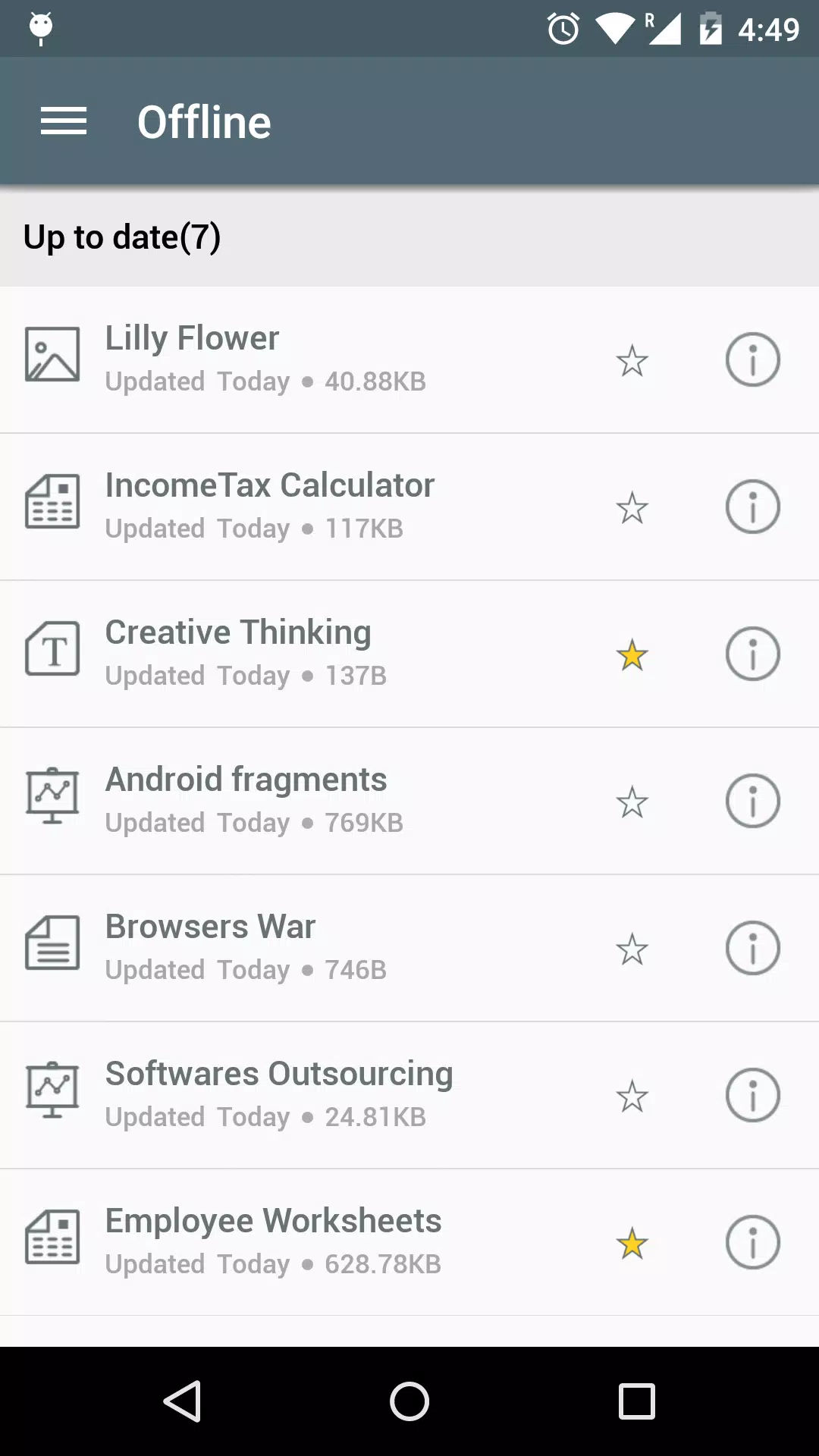
Task: Star the Lilly Flower file
Action: point(632,360)
